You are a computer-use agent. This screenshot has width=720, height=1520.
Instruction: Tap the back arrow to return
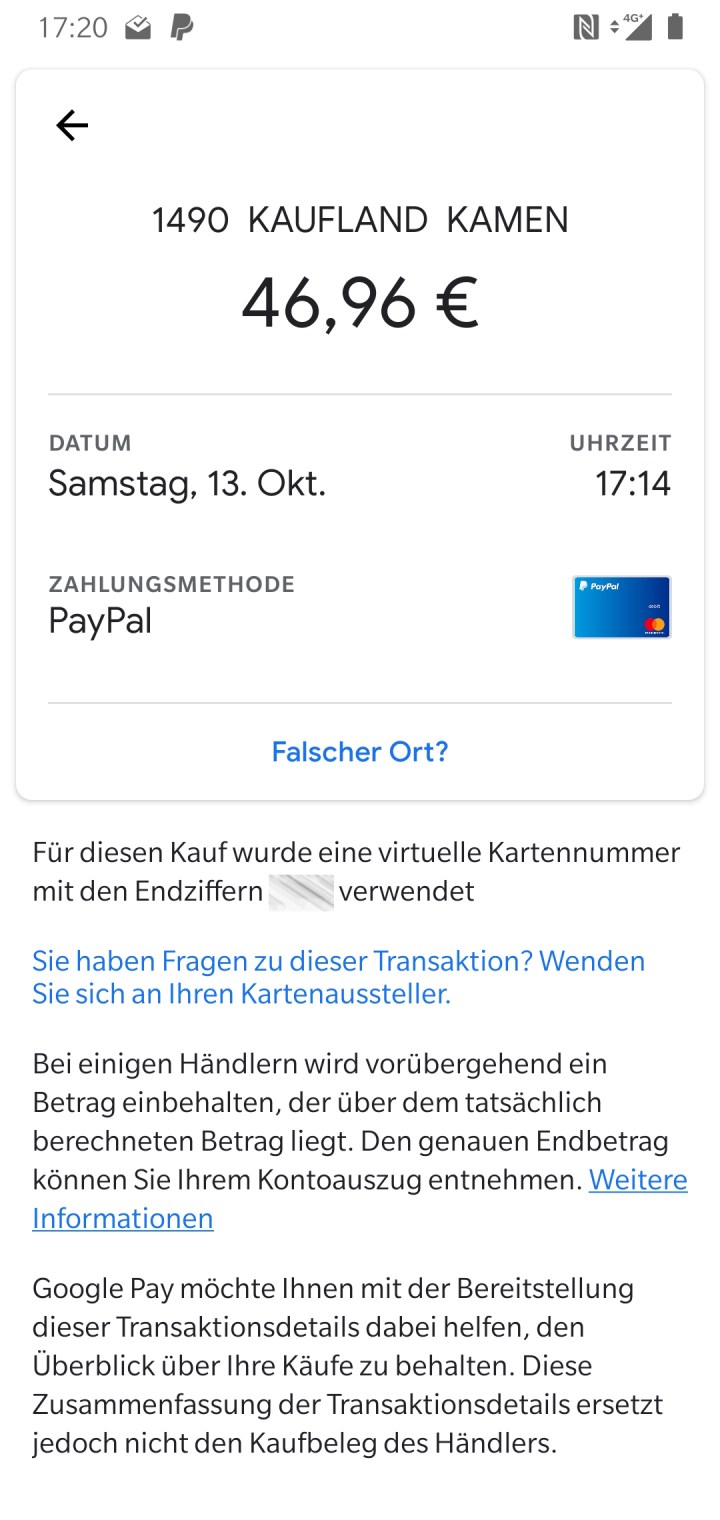71,125
